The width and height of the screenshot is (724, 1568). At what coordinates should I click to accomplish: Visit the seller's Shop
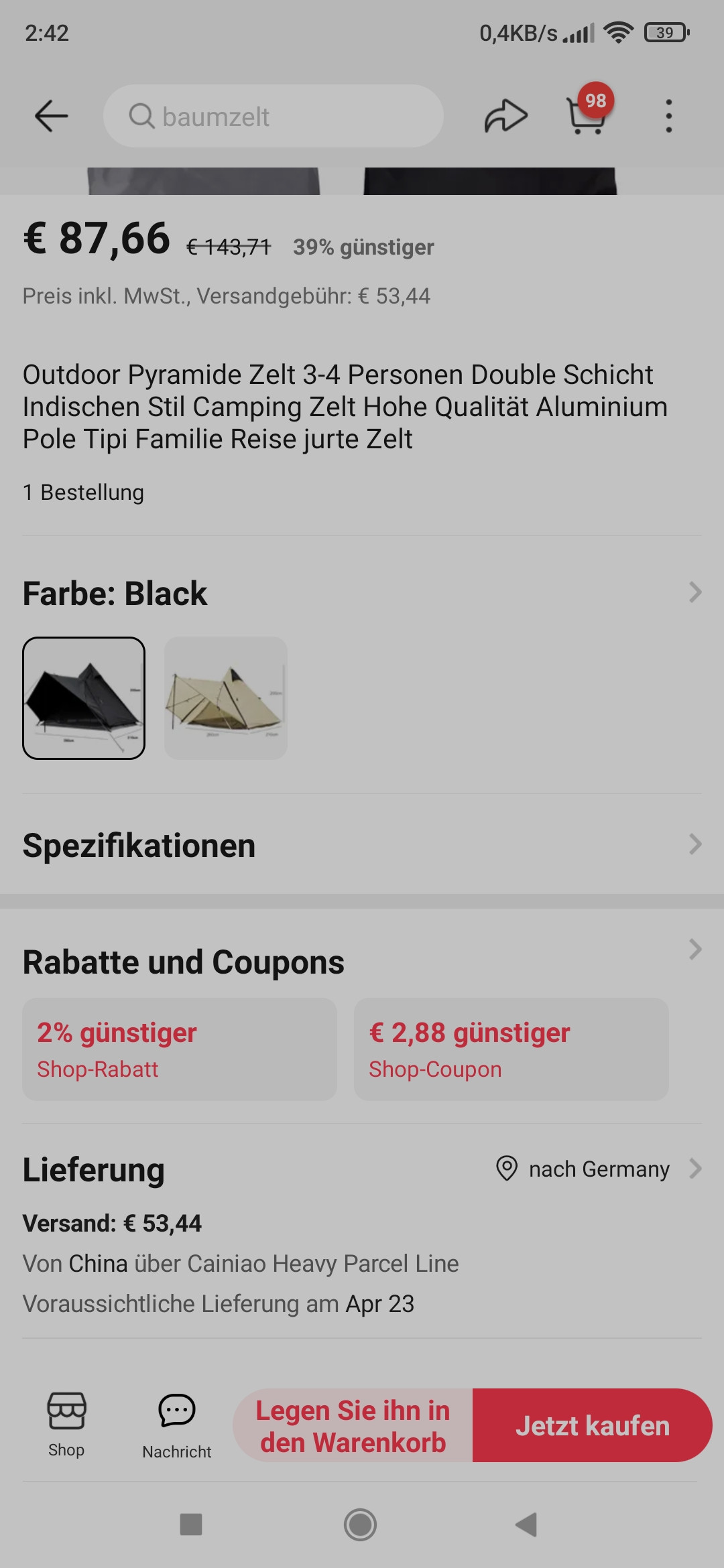66,1424
